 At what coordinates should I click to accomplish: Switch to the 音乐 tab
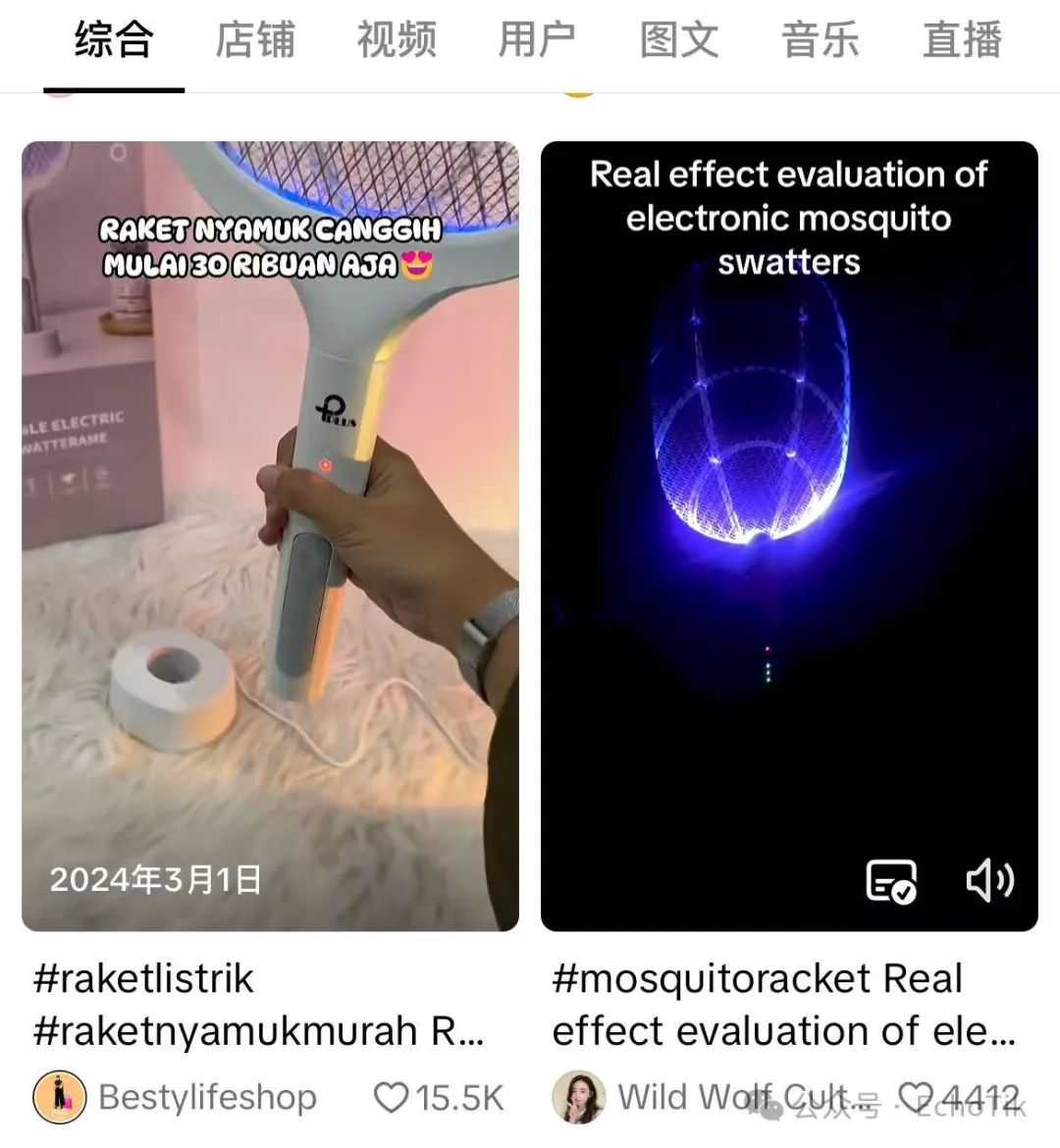coord(820,41)
